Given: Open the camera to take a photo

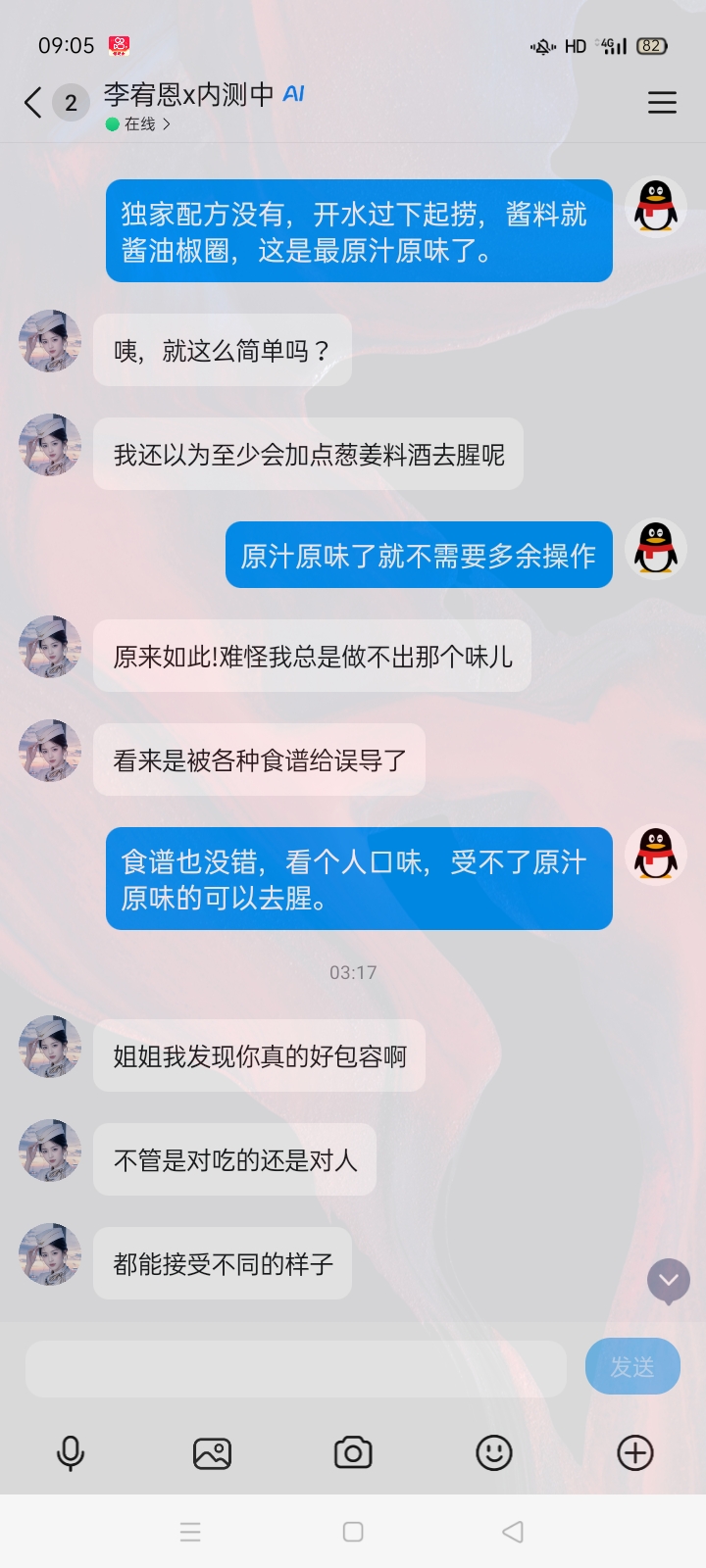Looking at the screenshot, I should (x=353, y=1452).
